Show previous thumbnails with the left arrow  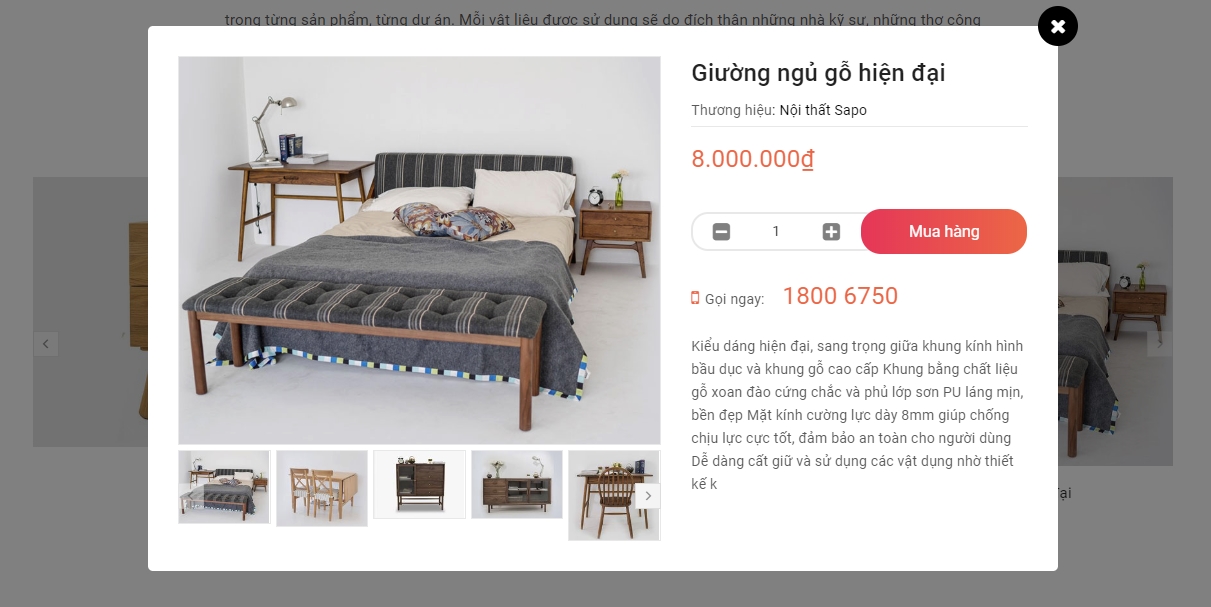click(191, 495)
